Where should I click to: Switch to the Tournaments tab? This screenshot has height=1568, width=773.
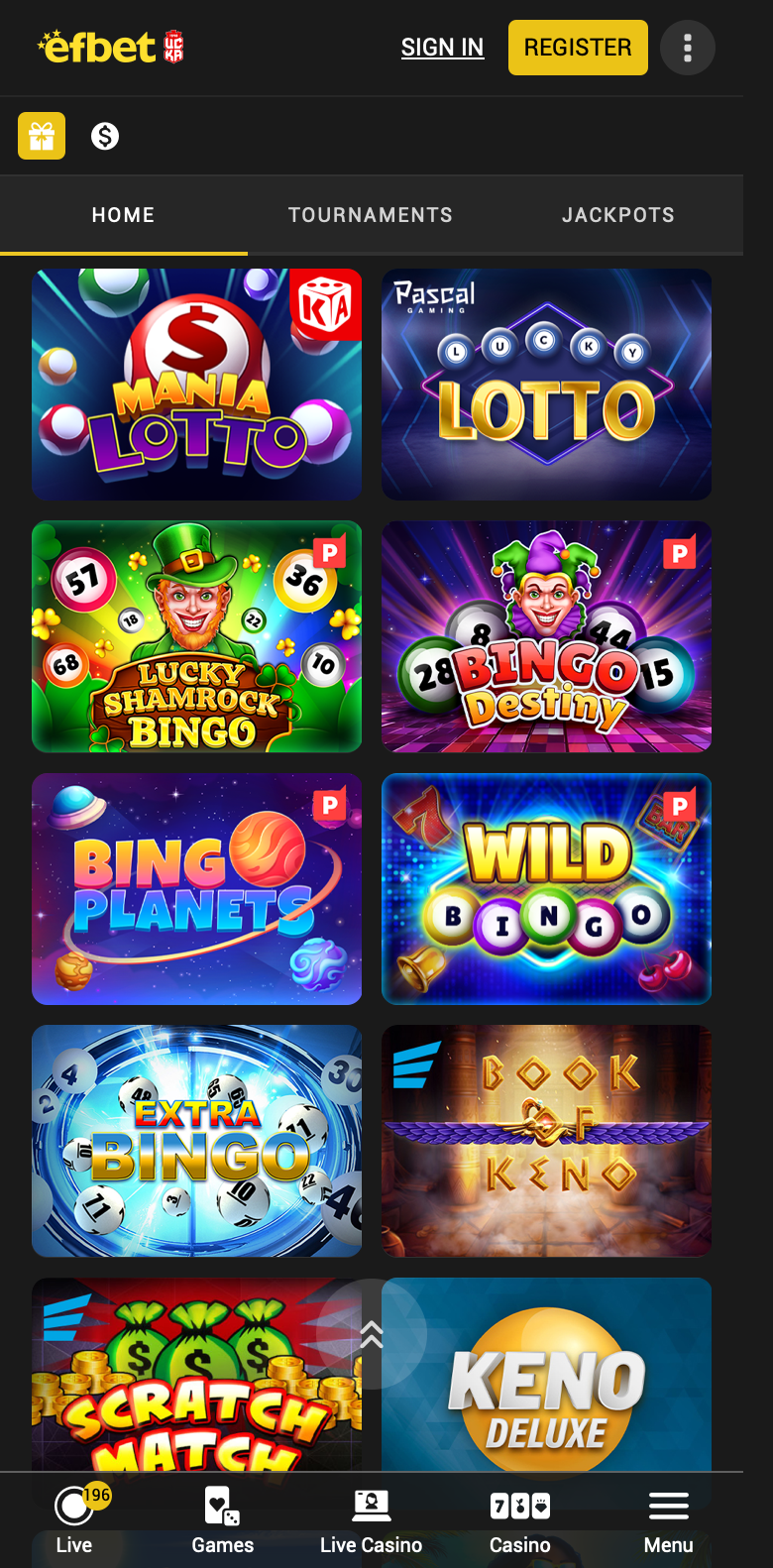371,215
